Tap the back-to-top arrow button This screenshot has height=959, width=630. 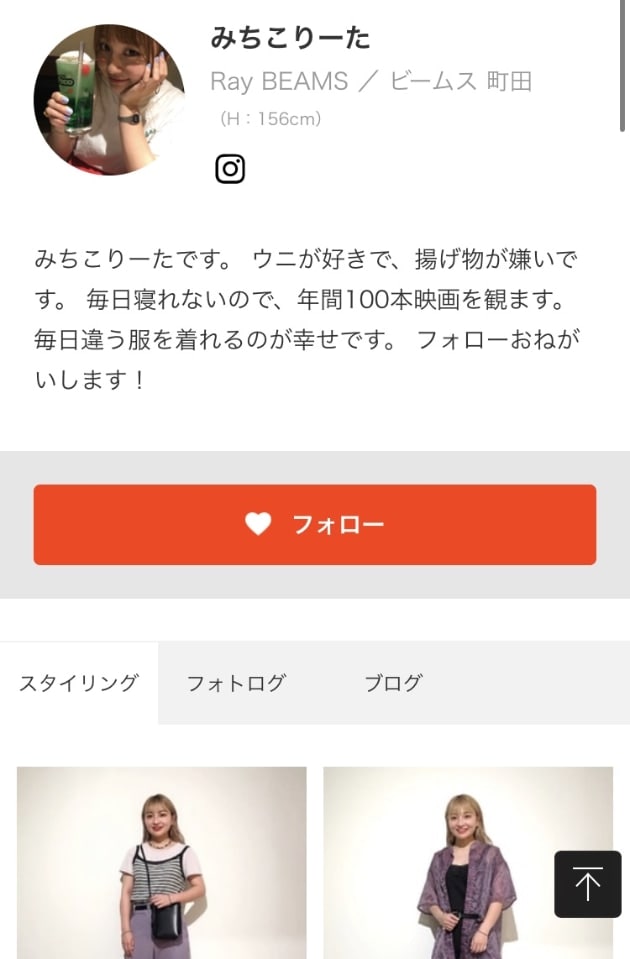click(x=588, y=884)
